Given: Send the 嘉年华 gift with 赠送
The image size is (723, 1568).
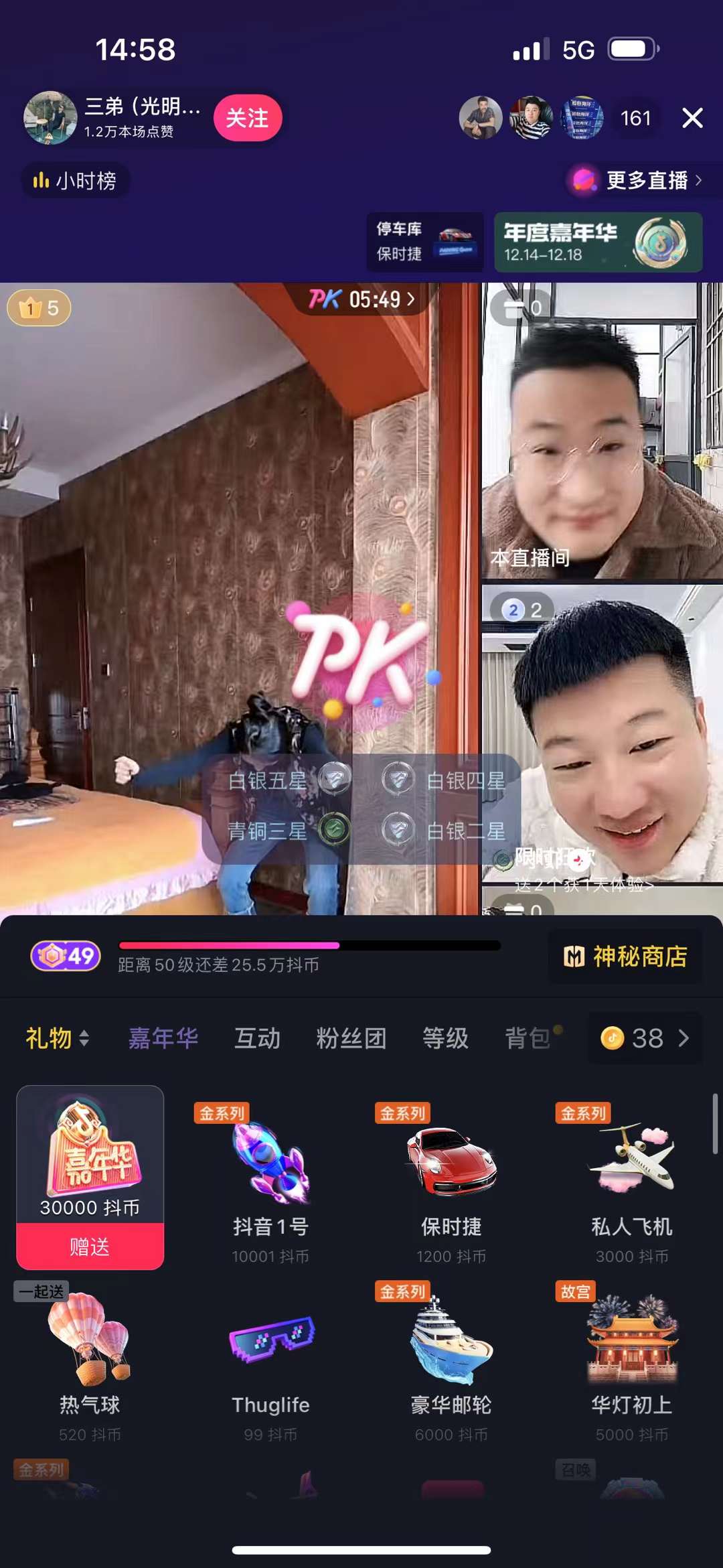Looking at the screenshot, I should point(90,1246).
